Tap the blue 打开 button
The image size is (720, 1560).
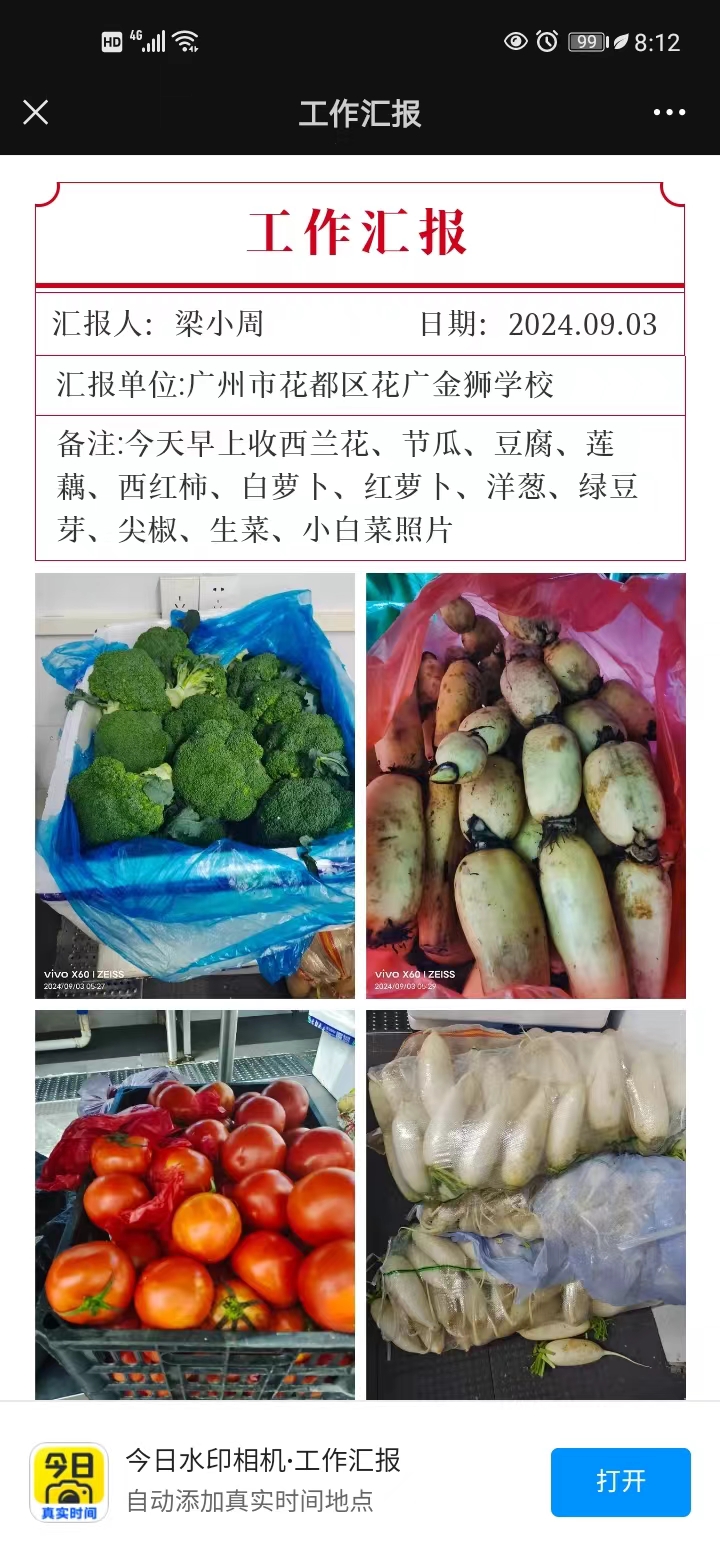tap(620, 1481)
